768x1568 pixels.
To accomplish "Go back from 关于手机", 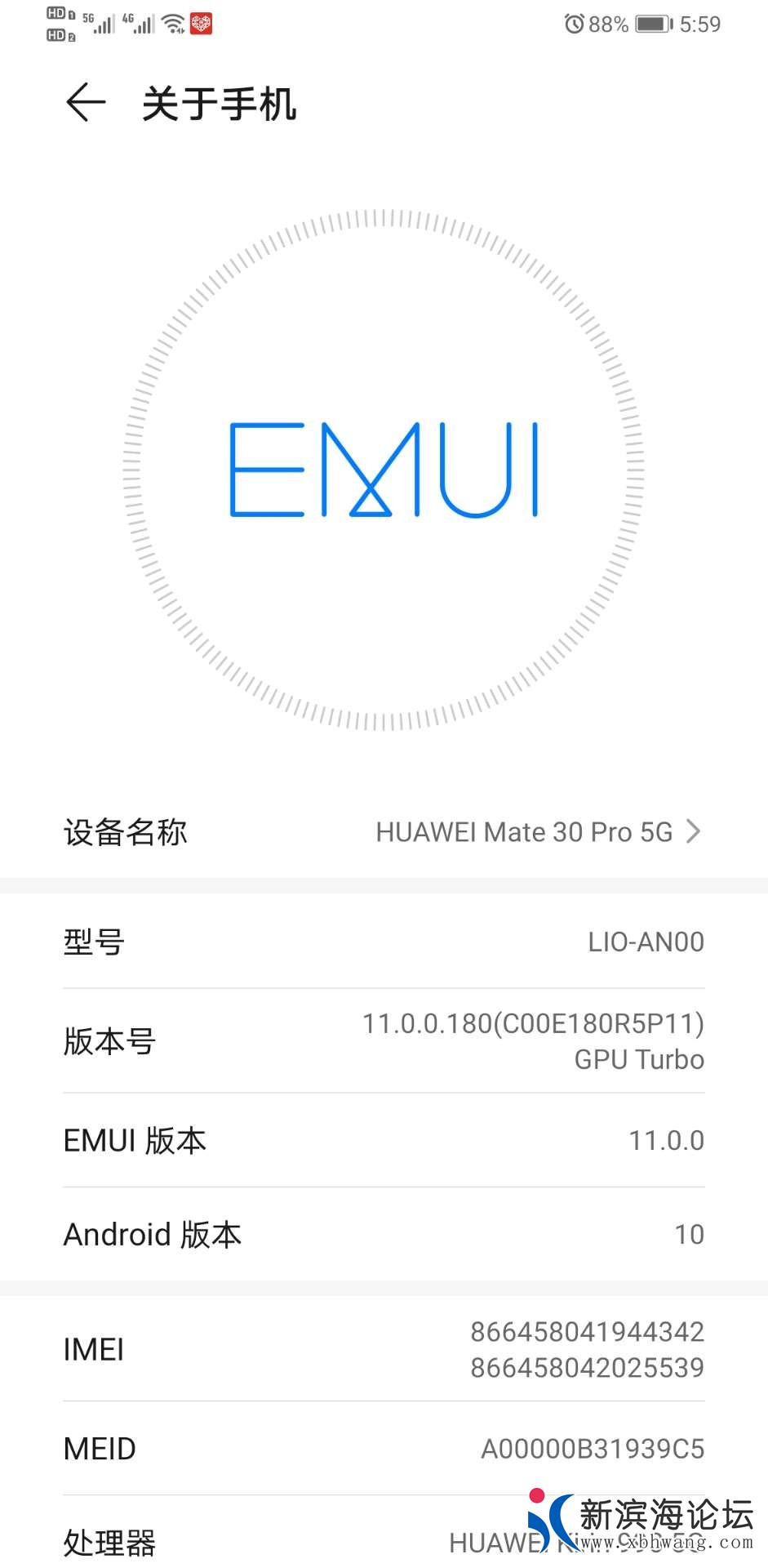I will click(86, 103).
